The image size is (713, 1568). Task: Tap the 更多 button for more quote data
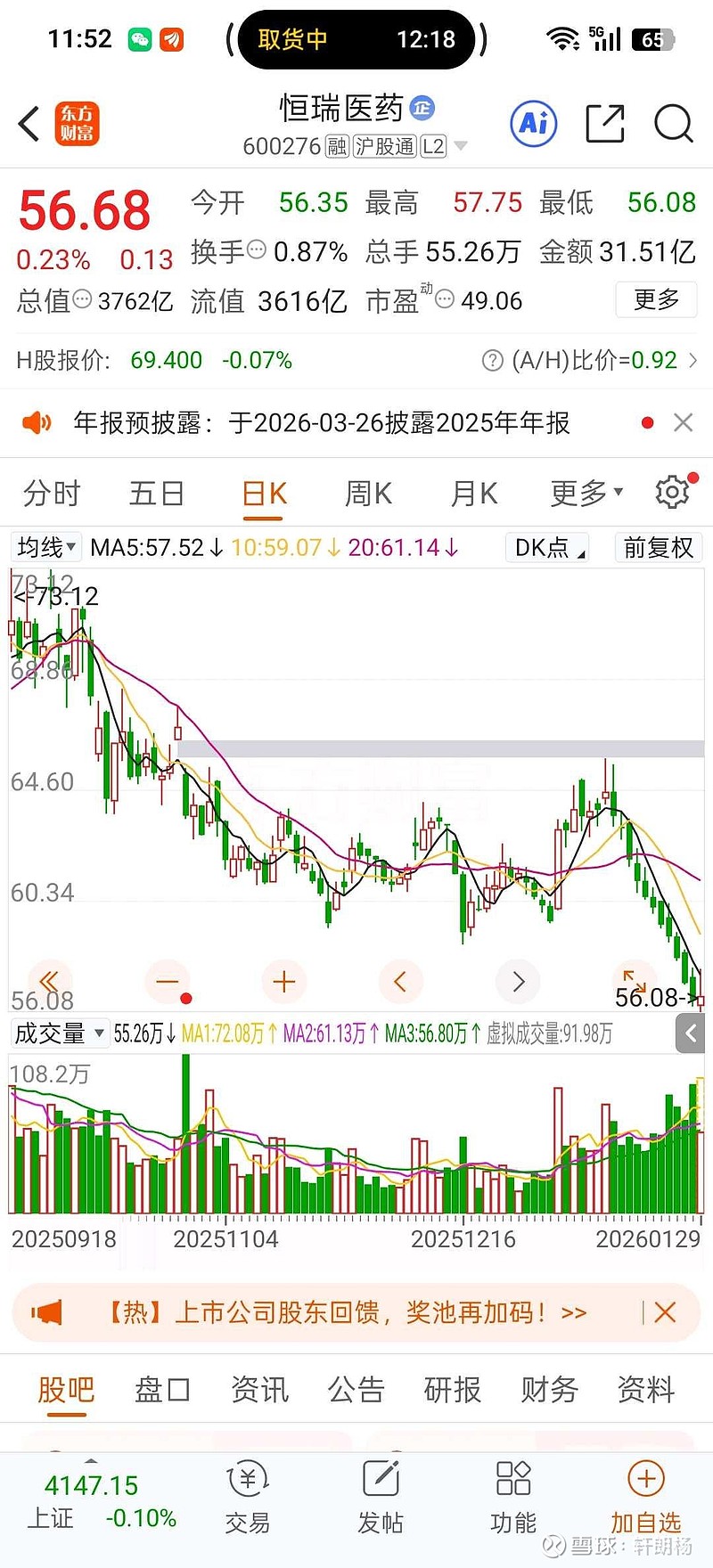click(656, 300)
